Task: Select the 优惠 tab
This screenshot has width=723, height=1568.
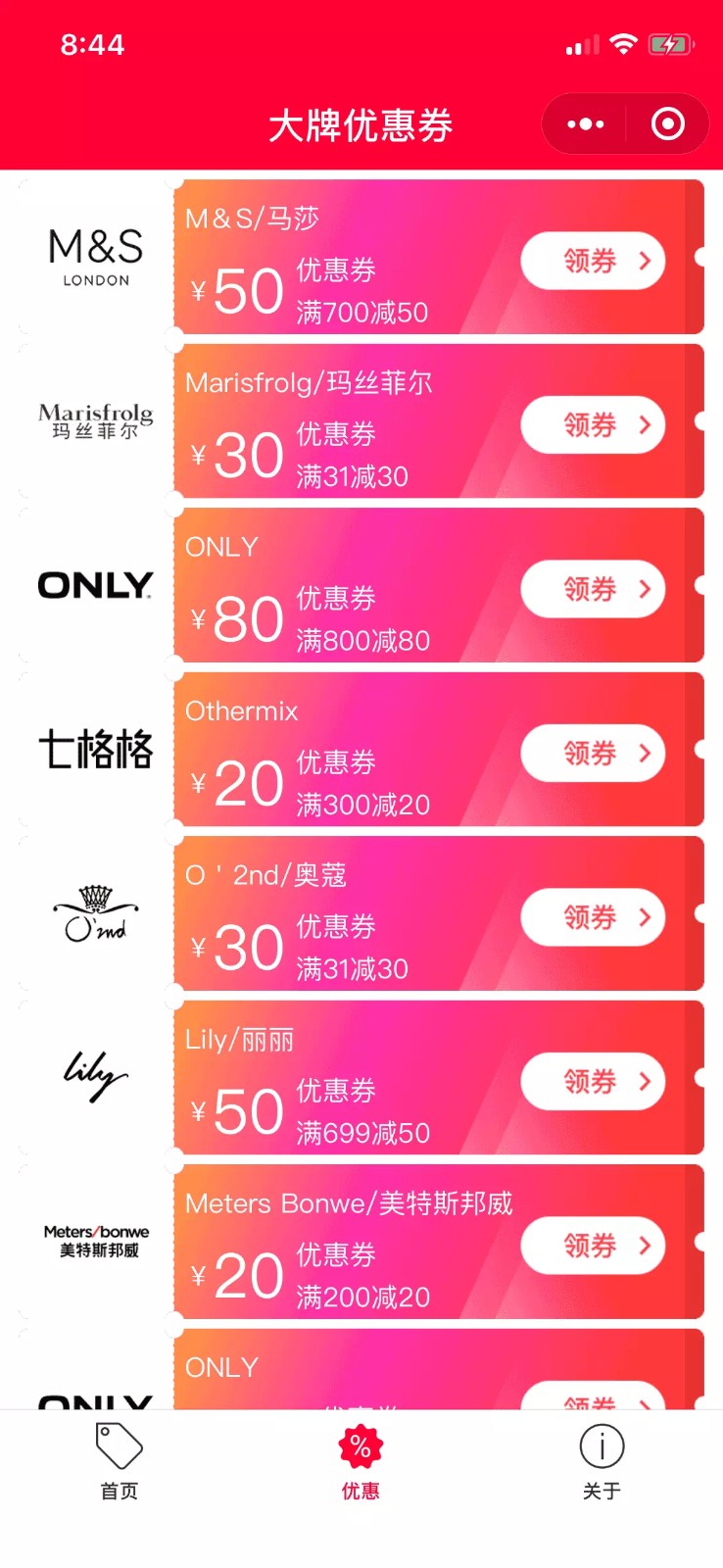Action: point(361,1462)
